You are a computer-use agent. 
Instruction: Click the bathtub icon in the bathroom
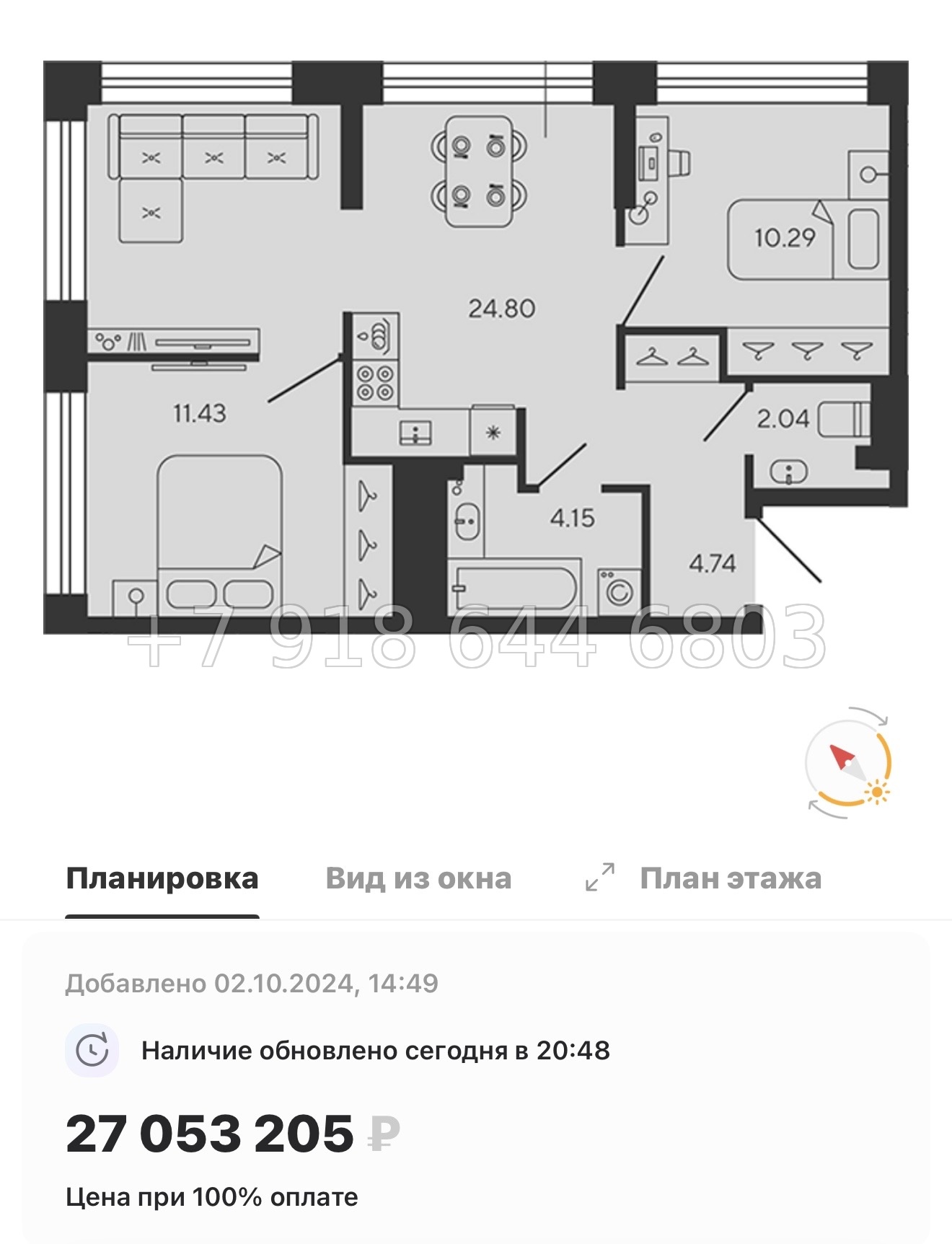(516, 586)
